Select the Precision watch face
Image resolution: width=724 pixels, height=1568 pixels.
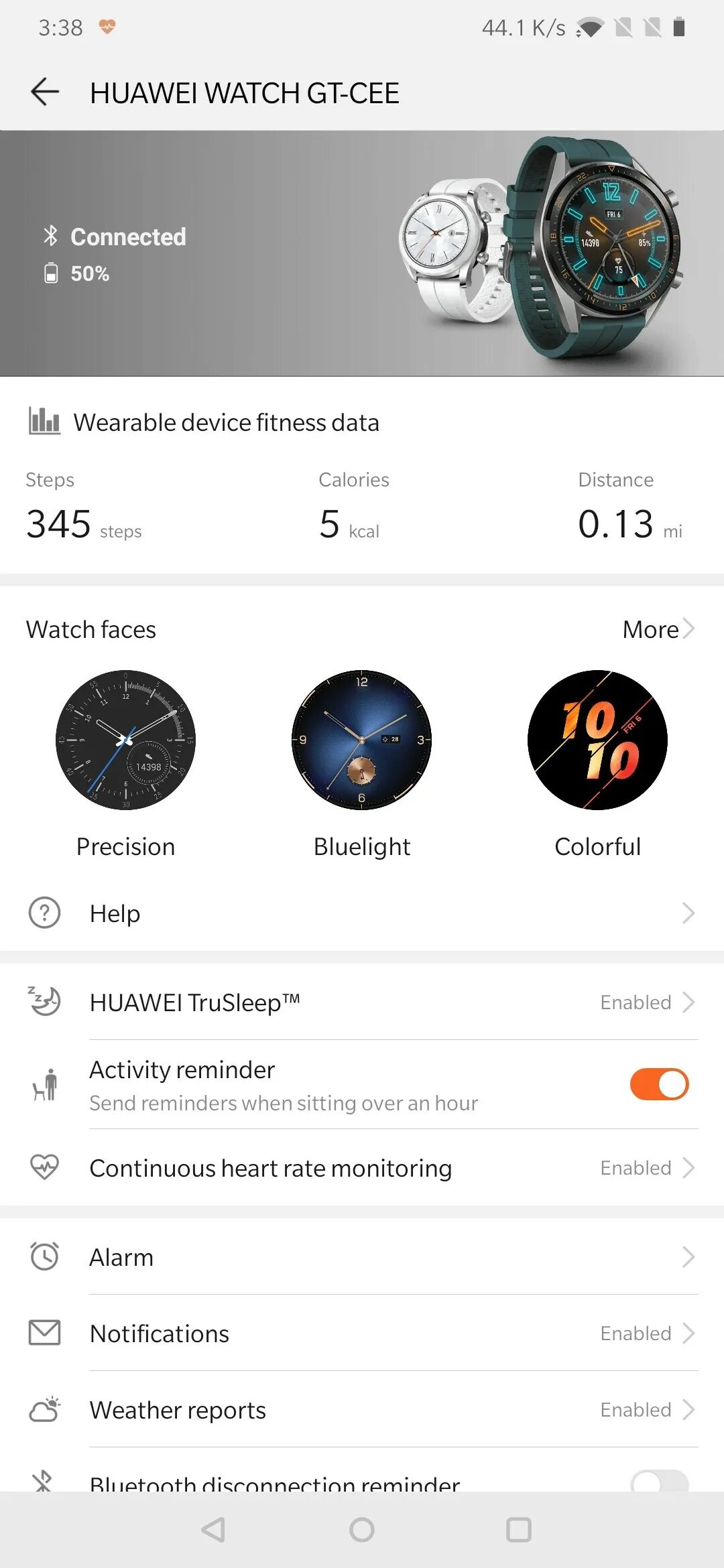coord(125,740)
